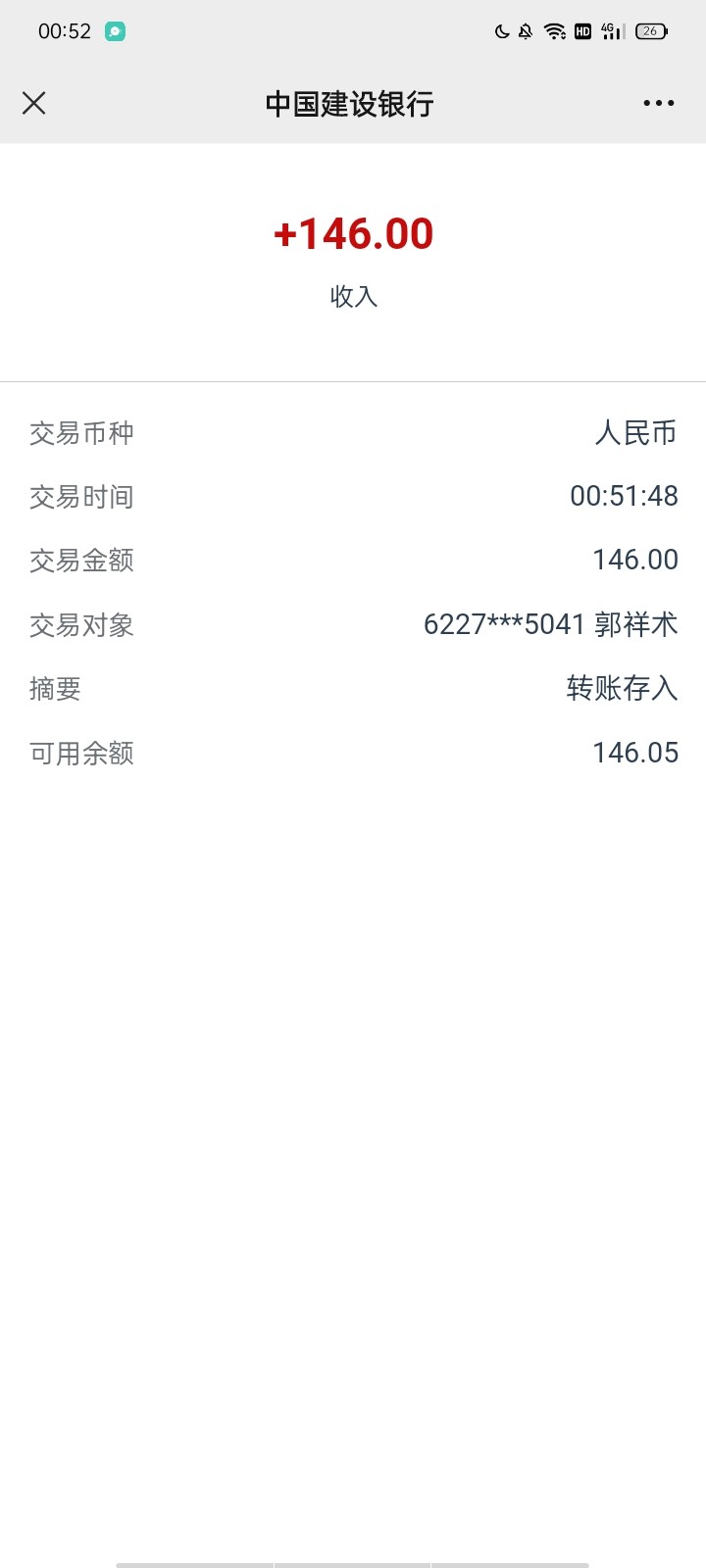The height and width of the screenshot is (1568, 706).
Task: Expand the 交易对象 account detail row
Action: click(x=353, y=624)
